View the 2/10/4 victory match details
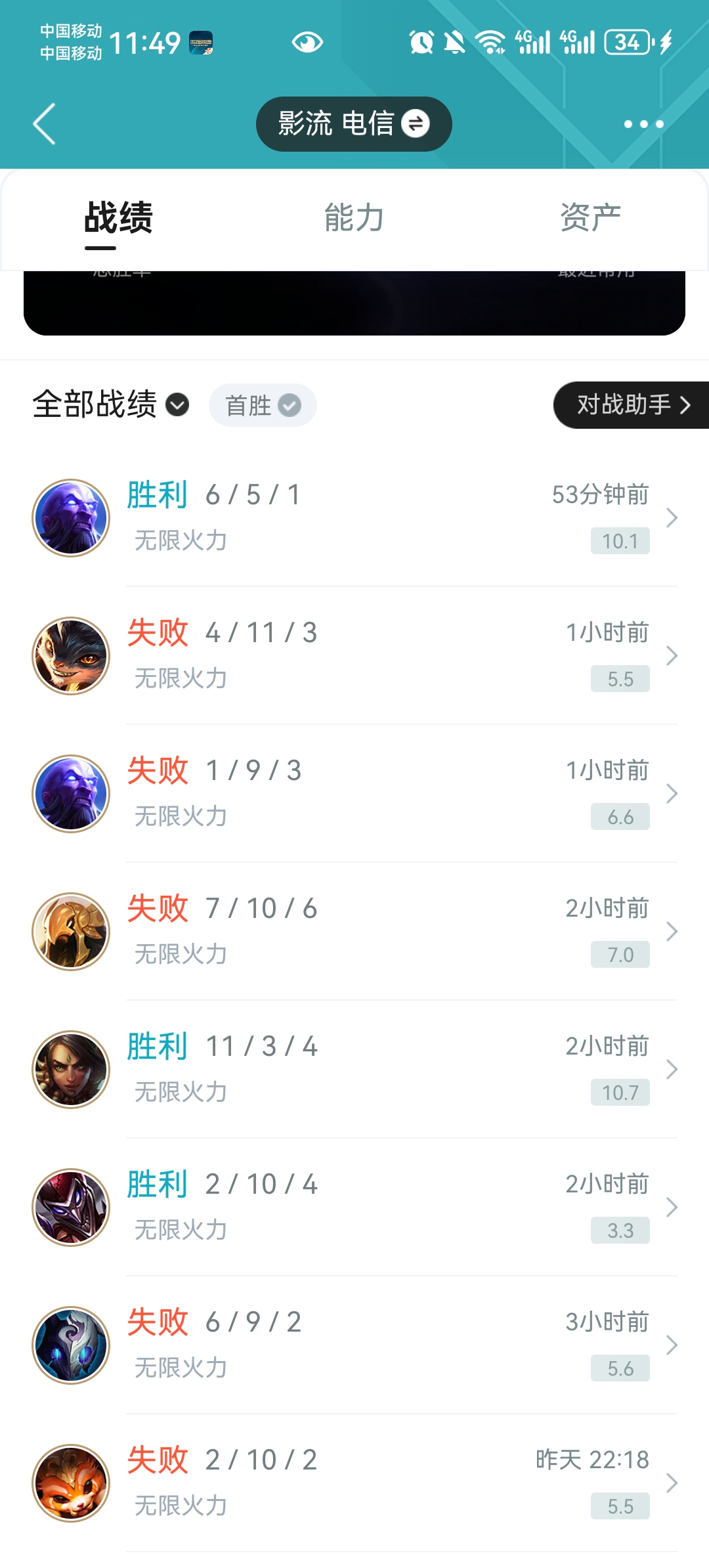The image size is (709, 1568). click(354, 1207)
